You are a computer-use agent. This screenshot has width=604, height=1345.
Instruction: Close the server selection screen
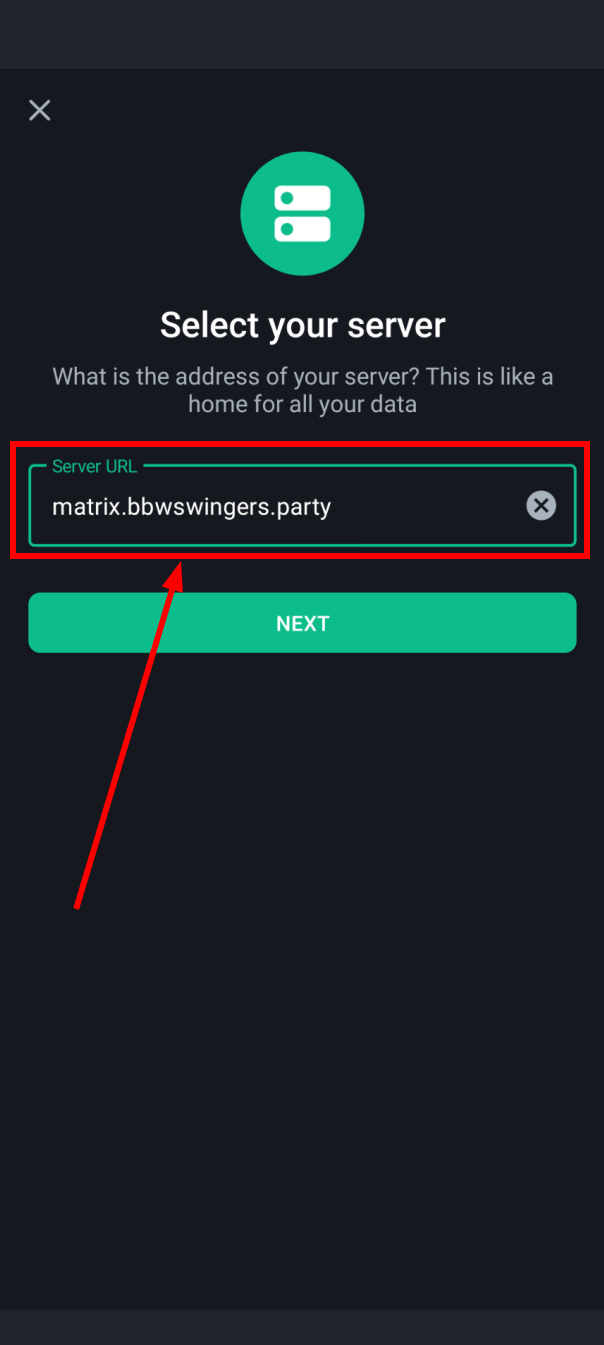click(40, 110)
